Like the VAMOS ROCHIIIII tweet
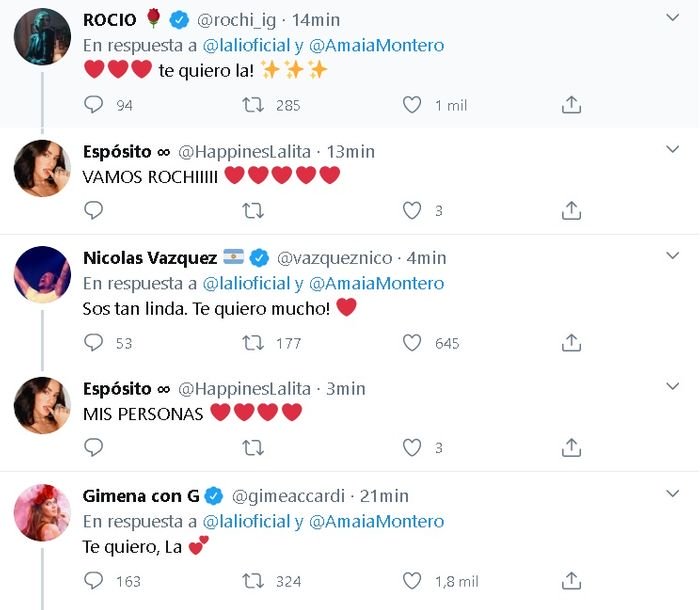This screenshot has width=700, height=610. click(412, 210)
